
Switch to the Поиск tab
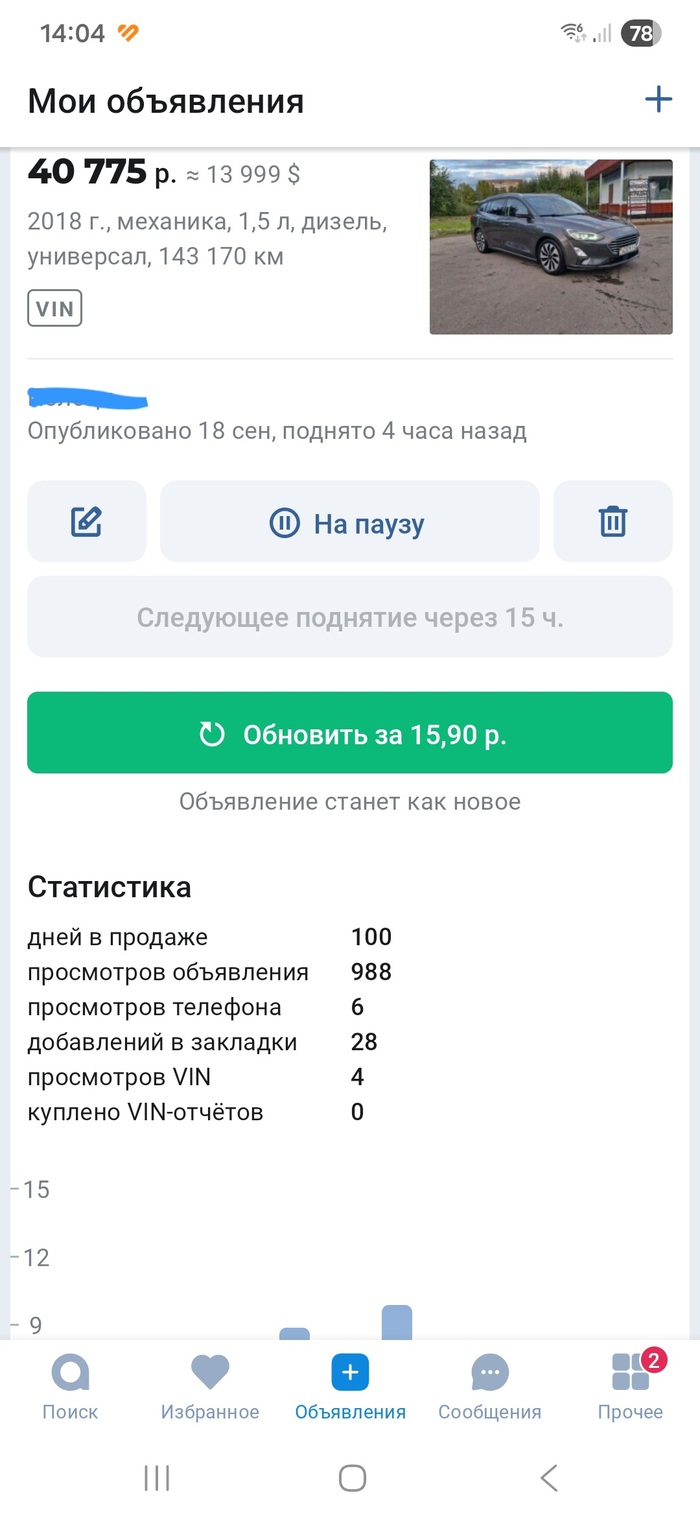pos(70,1386)
